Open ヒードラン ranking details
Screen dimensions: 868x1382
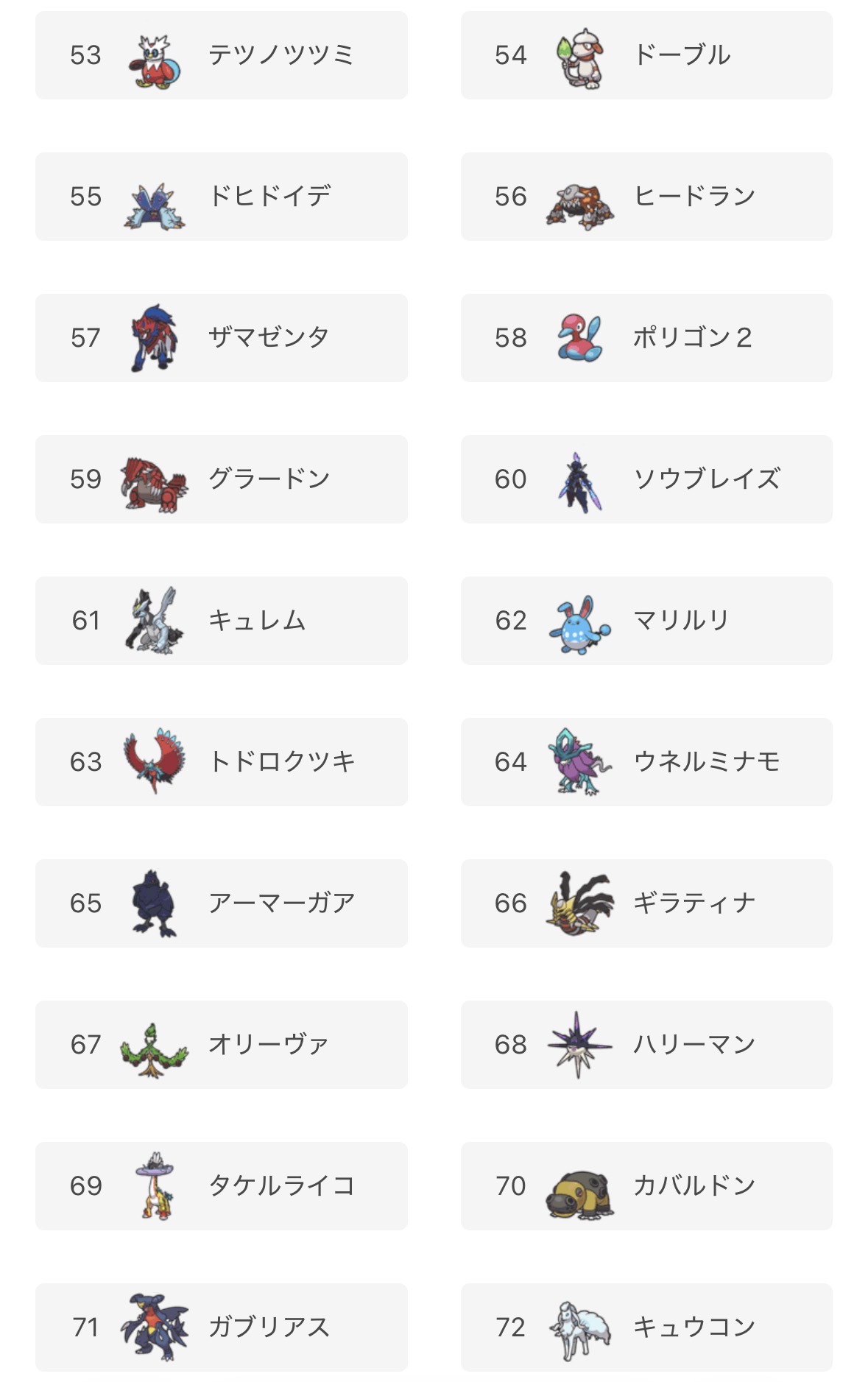(x=646, y=197)
